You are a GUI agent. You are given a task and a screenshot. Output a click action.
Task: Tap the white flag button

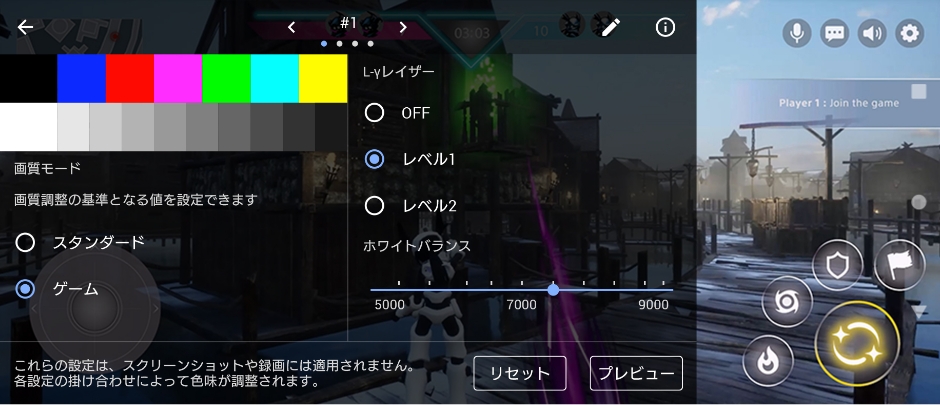(898, 265)
